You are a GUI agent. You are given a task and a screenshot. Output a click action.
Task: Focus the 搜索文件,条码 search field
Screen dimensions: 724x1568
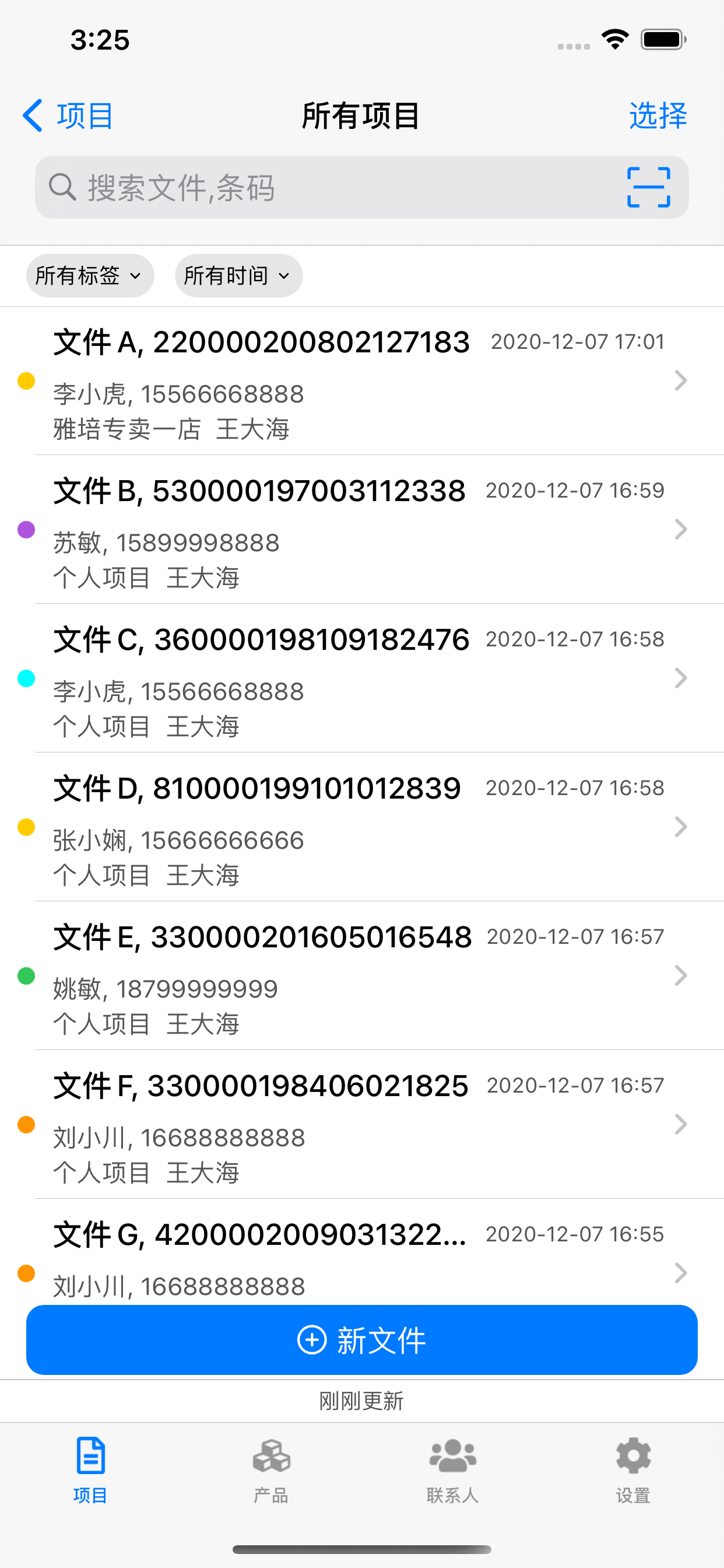pyautogui.click(x=329, y=187)
